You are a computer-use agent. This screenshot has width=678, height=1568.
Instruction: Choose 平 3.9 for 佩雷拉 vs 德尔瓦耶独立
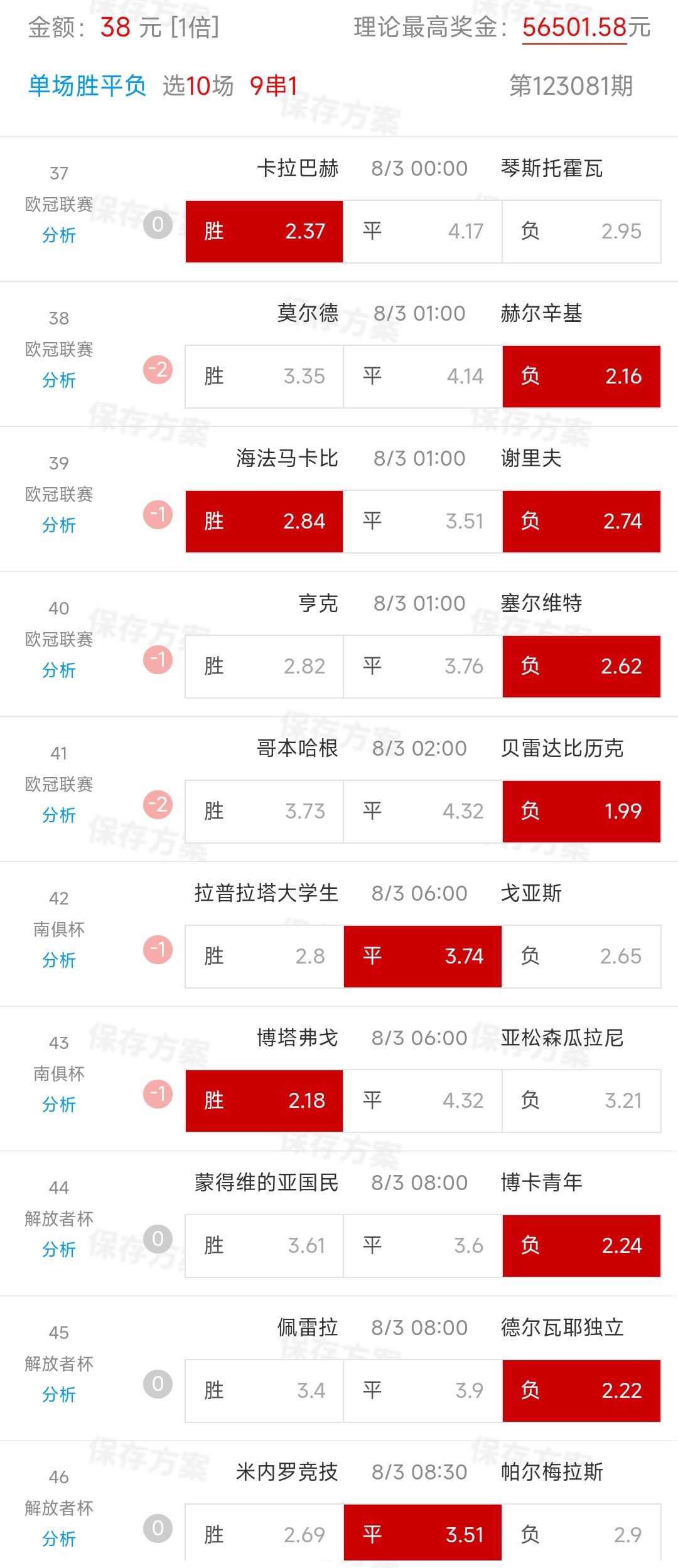[422, 1391]
